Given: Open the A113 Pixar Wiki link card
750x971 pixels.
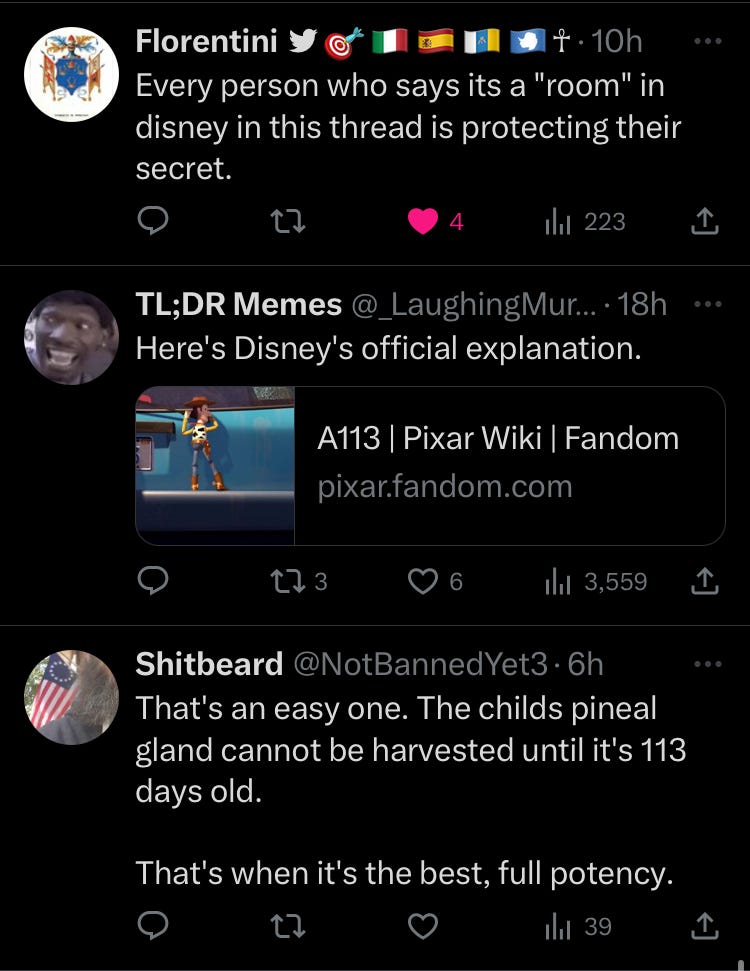Looking at the screenshot, I should 430,465.
